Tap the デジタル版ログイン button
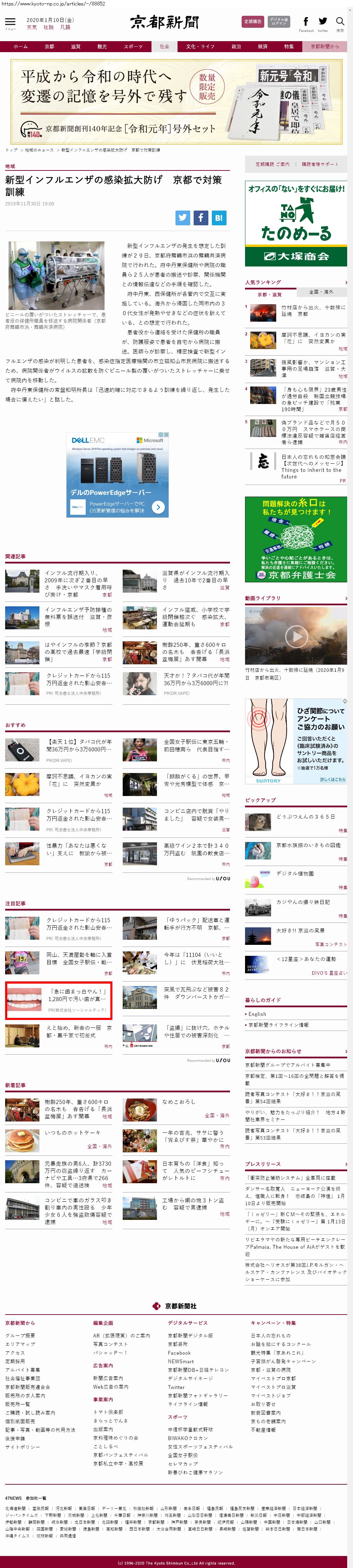 (x=279, y=22)
